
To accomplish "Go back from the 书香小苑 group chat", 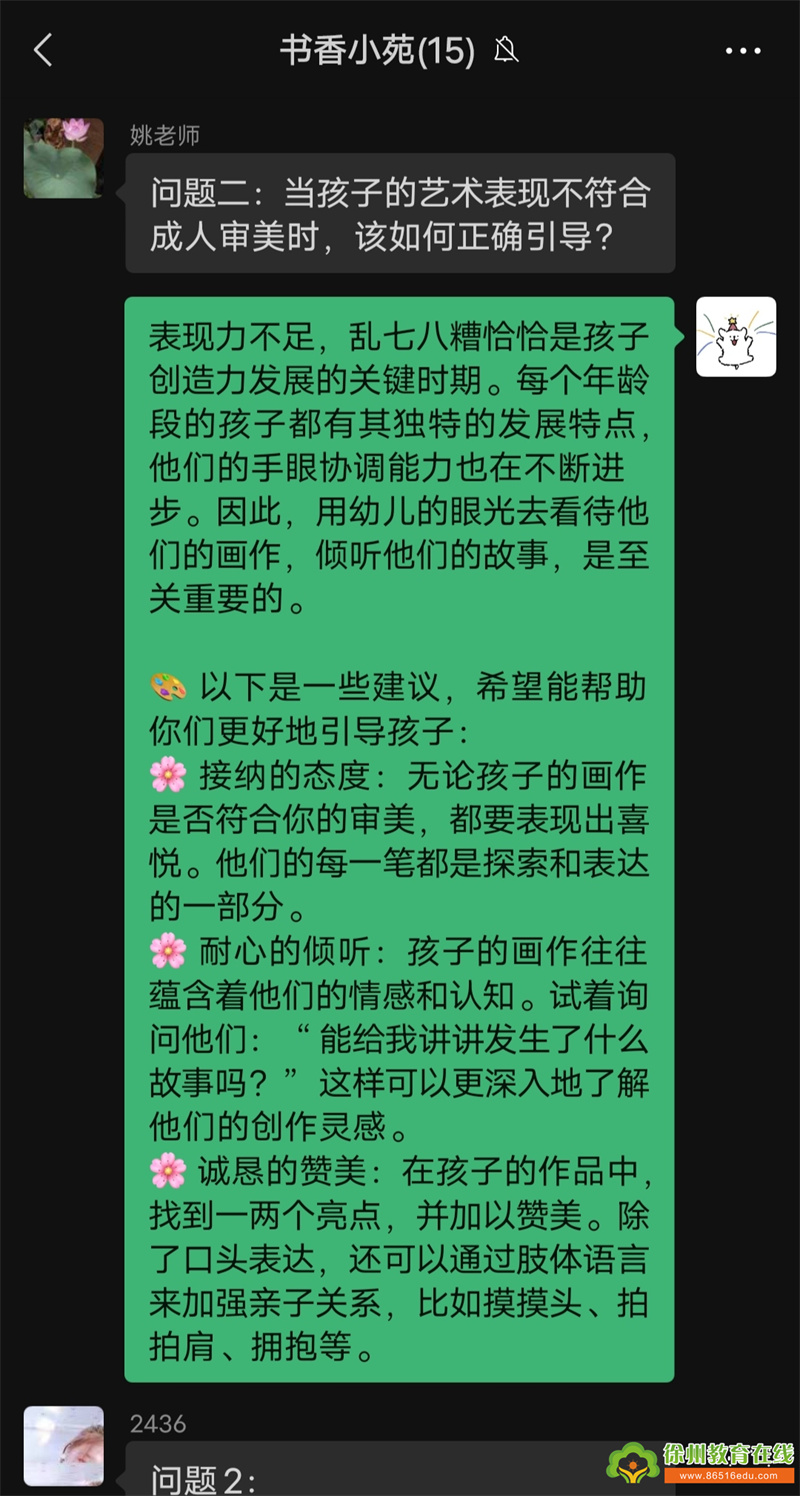I will 42,50.
